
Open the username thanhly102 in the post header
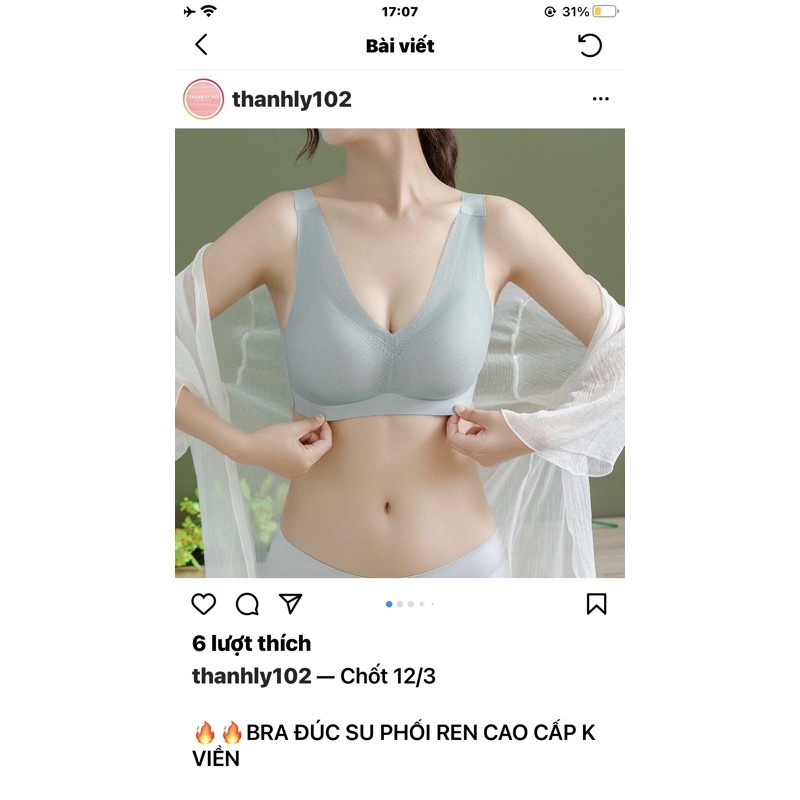[x=291, y=99]
